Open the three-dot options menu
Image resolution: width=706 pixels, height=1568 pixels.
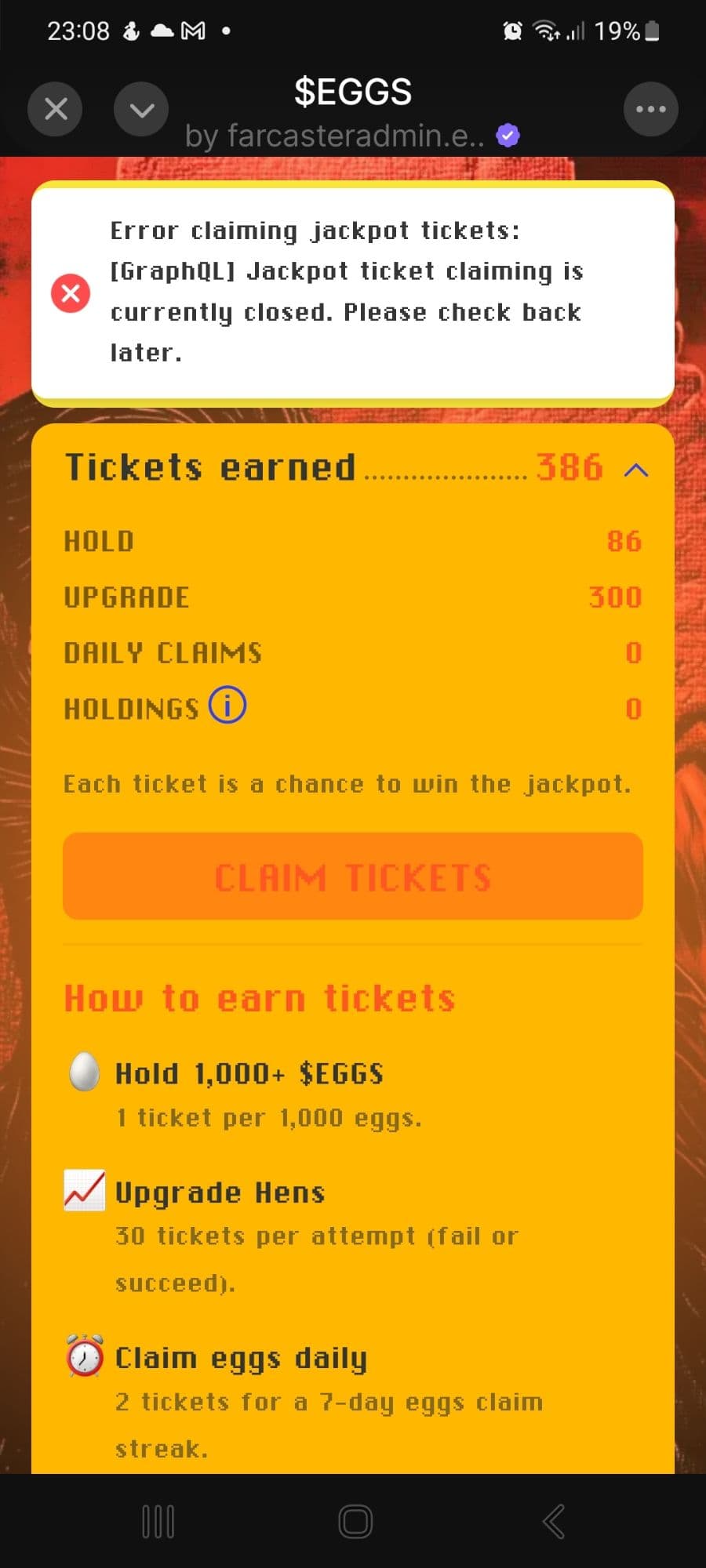click(x=650, y=109)
